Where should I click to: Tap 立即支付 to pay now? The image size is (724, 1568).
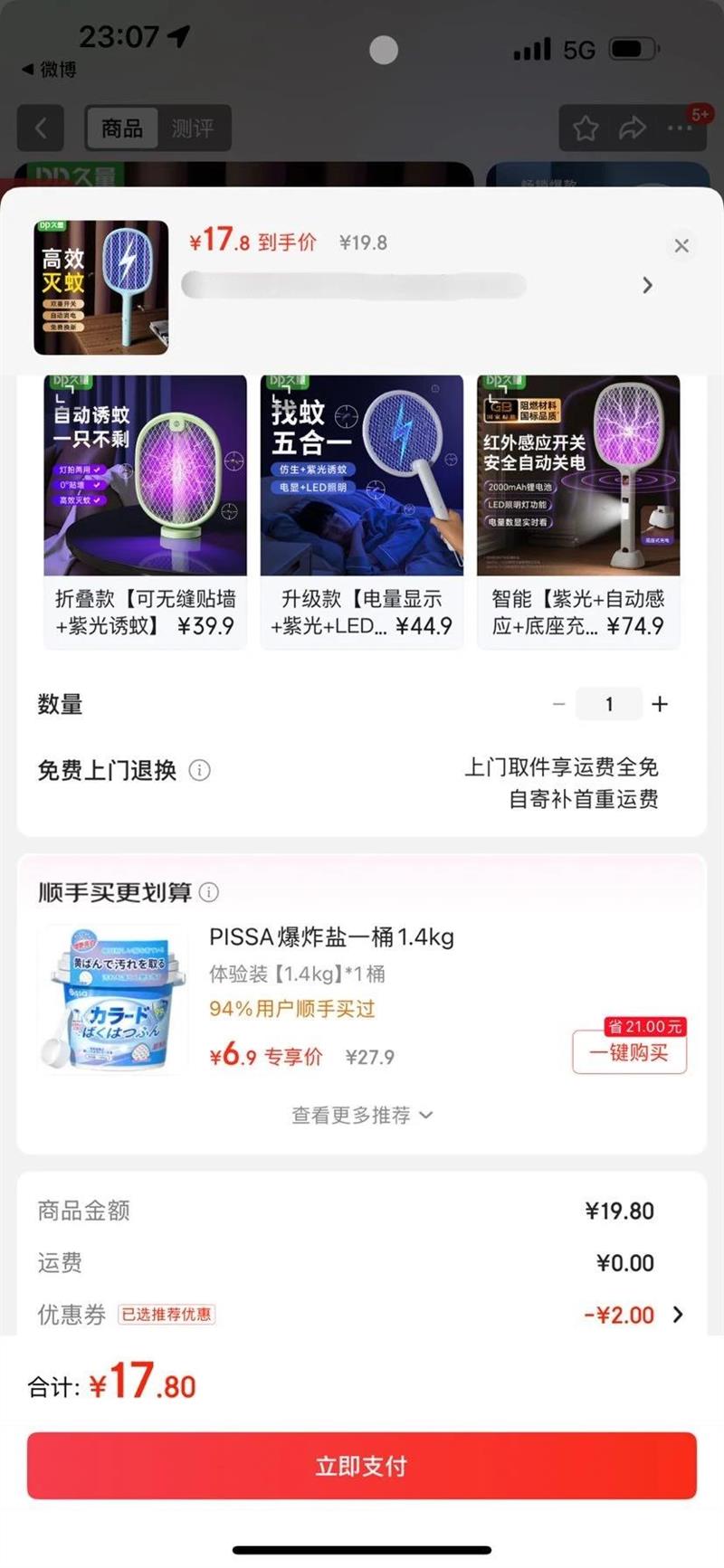[x=362, y=1466]
